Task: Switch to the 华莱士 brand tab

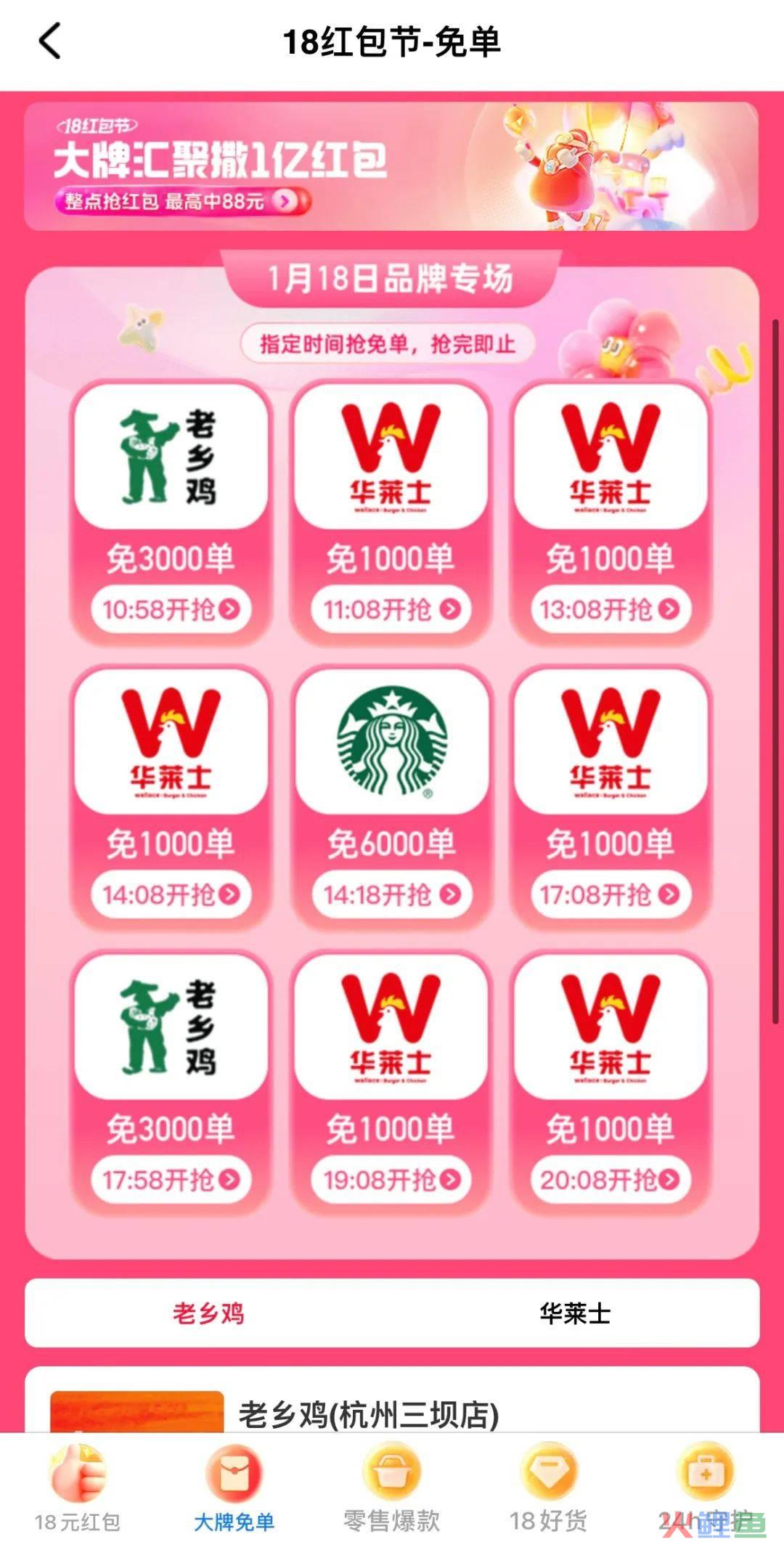Action: coord(575,1313)
